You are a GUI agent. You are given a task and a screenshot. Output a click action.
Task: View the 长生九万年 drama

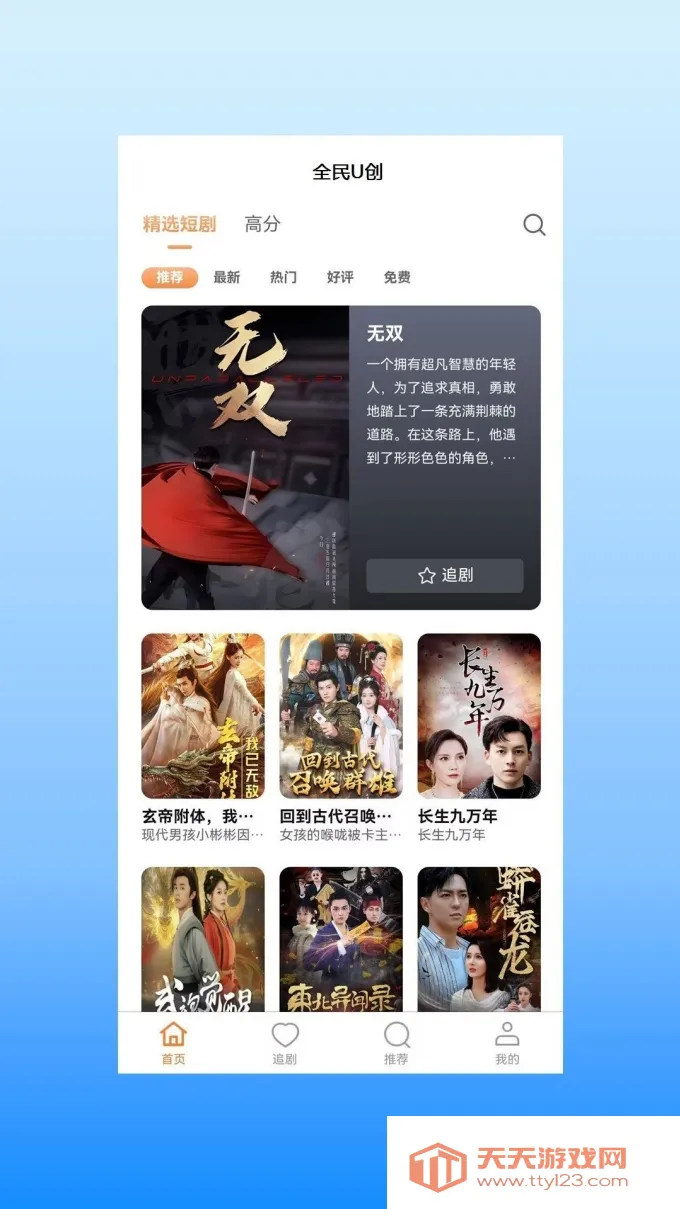pos(479,715)
